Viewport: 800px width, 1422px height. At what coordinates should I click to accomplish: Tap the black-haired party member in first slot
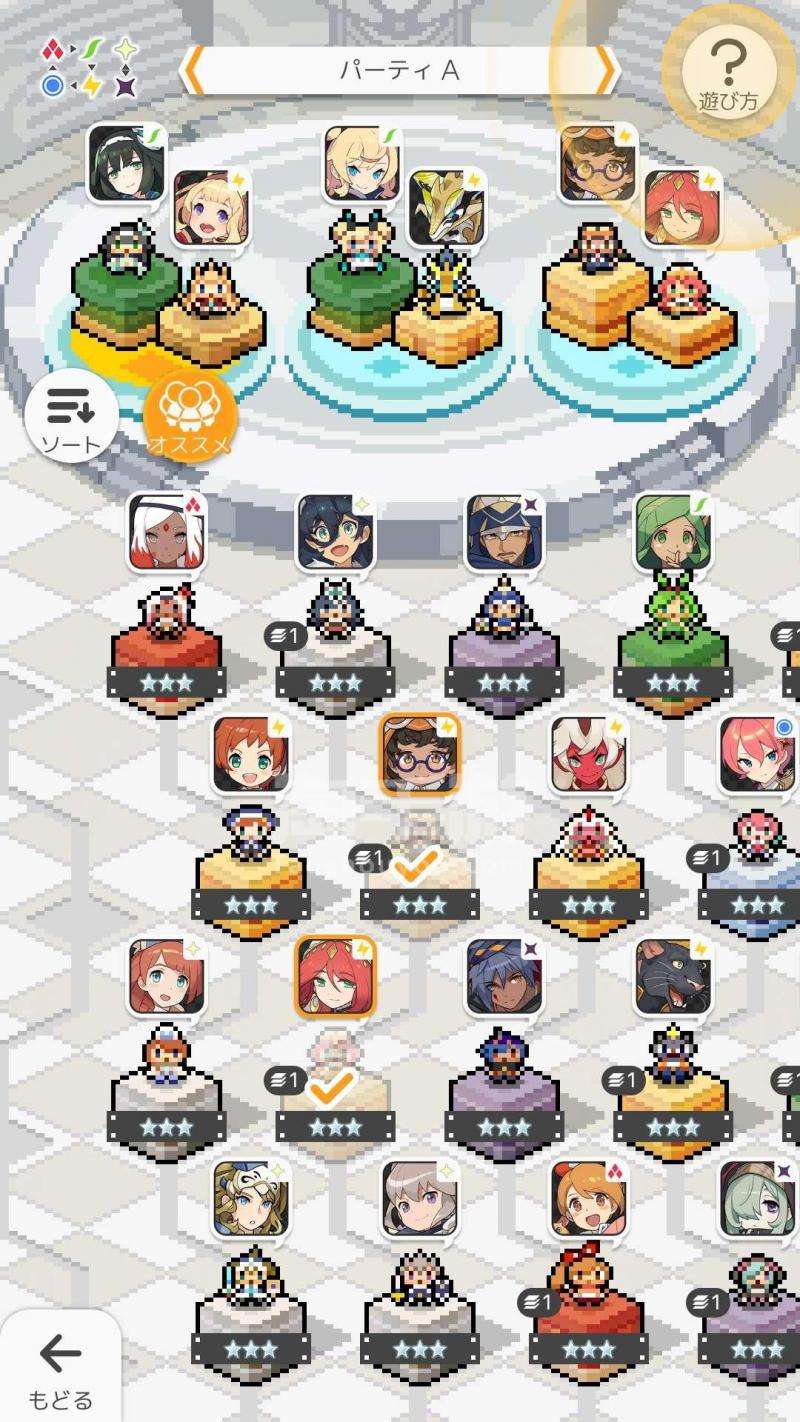(126, 163)
